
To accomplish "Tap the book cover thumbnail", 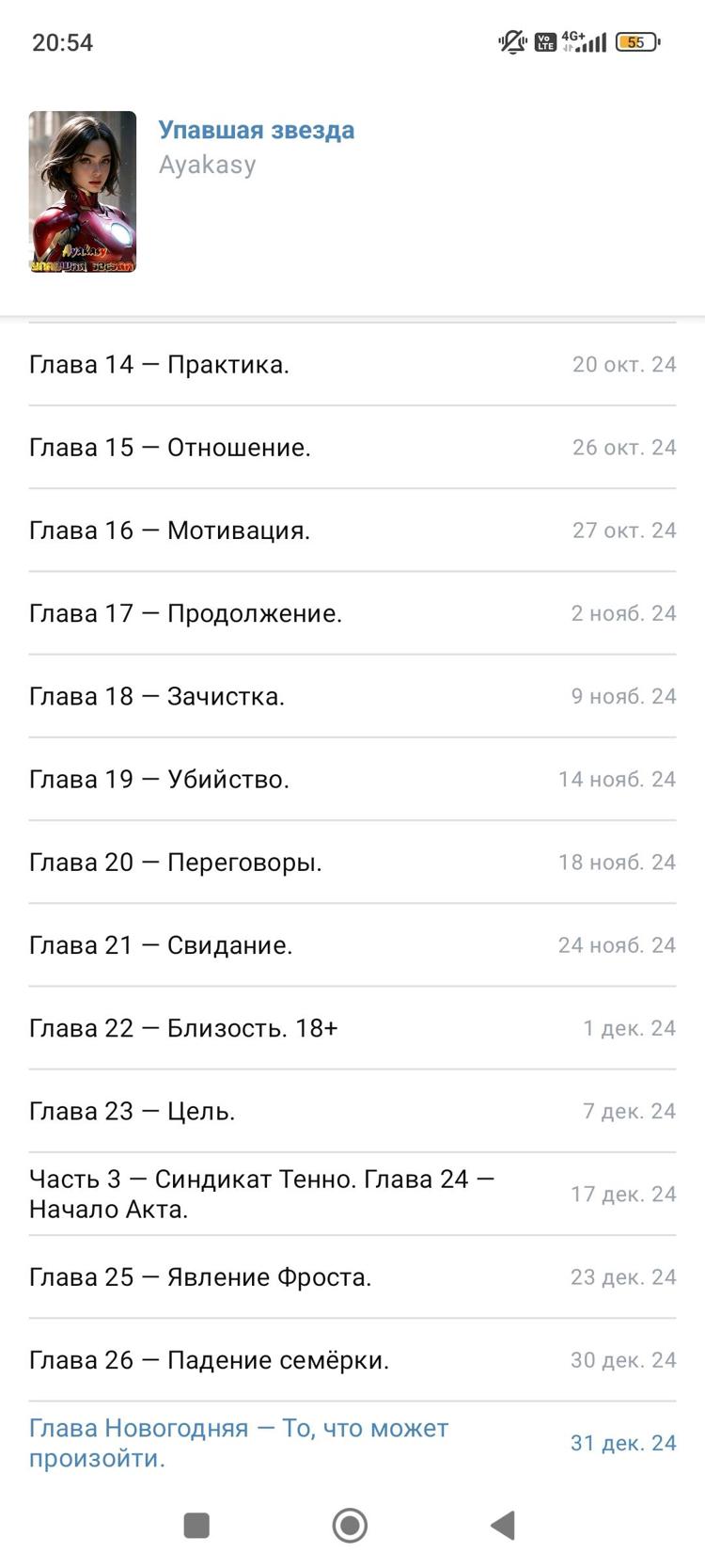I will 83,192.
